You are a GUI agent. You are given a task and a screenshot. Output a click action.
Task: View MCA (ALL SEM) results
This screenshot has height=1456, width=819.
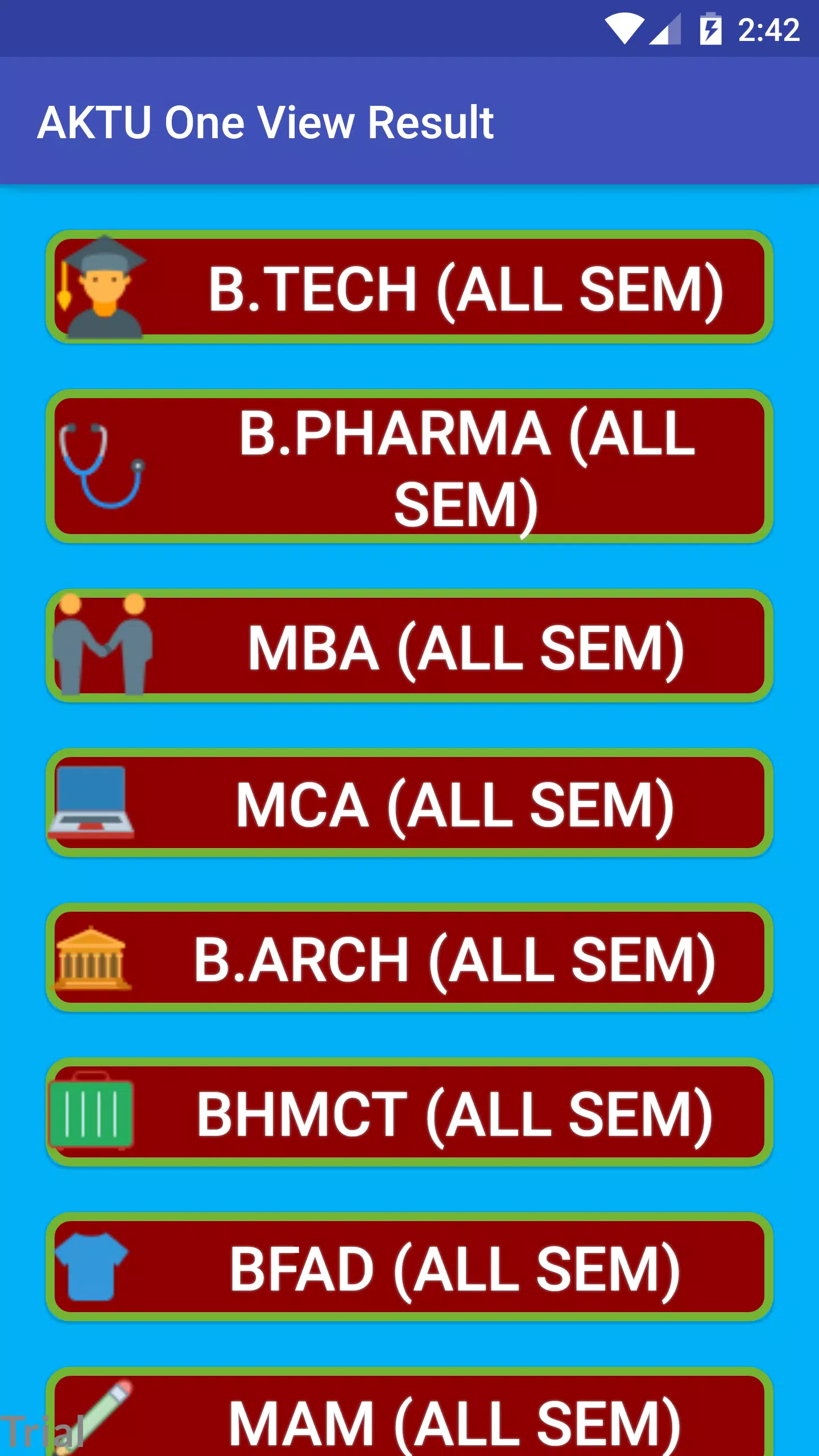(x=409, y=803)
